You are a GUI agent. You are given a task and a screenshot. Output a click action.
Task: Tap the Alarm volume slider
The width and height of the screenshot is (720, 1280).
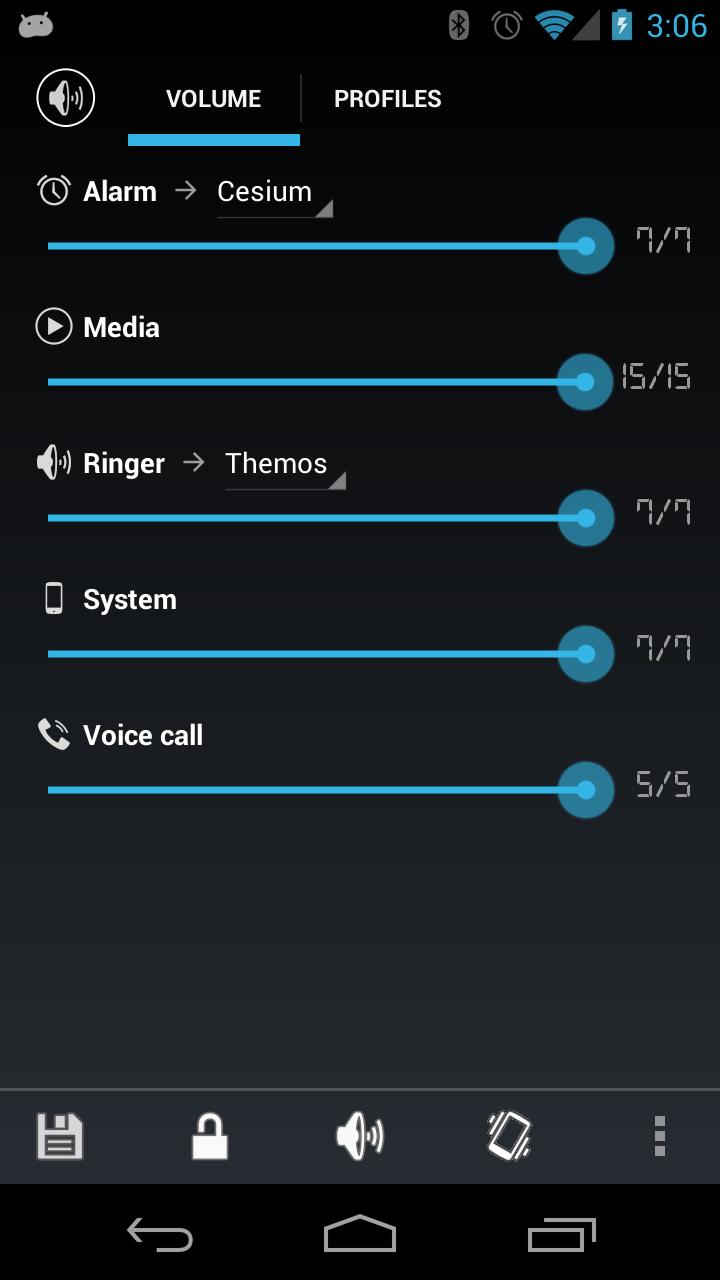330,246
